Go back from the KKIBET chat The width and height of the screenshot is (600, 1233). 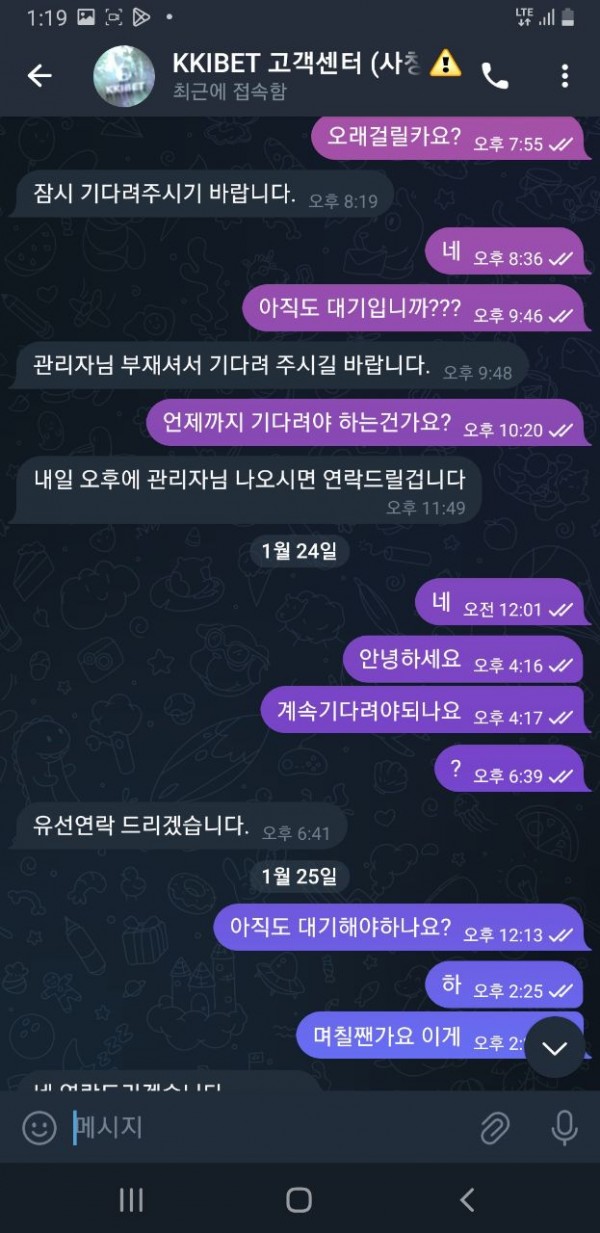[39, 75]
